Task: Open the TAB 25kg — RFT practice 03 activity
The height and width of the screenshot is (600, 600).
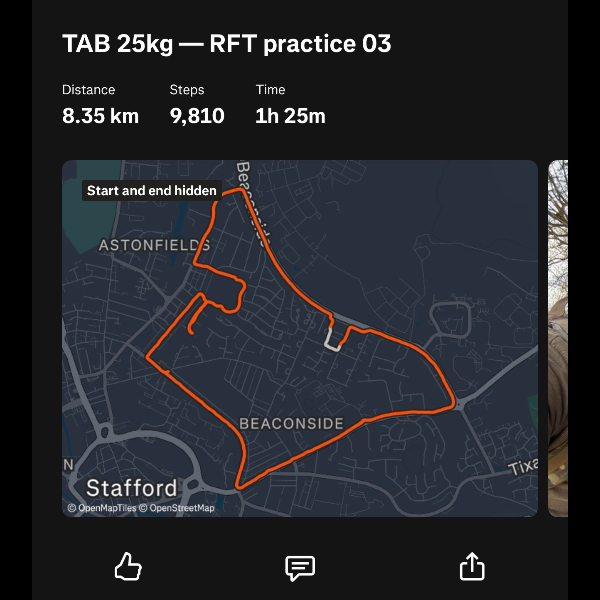Action: pos(227,44)
